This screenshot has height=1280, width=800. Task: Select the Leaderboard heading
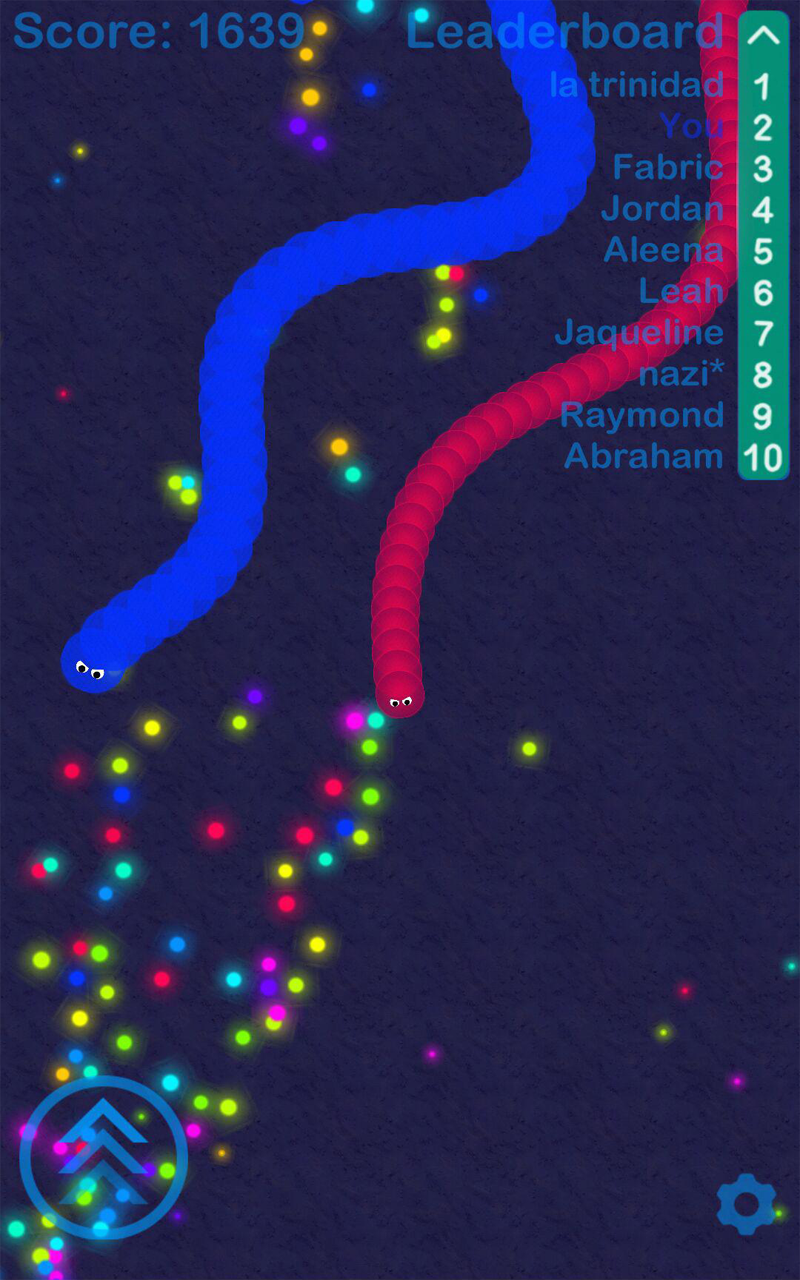566,32
